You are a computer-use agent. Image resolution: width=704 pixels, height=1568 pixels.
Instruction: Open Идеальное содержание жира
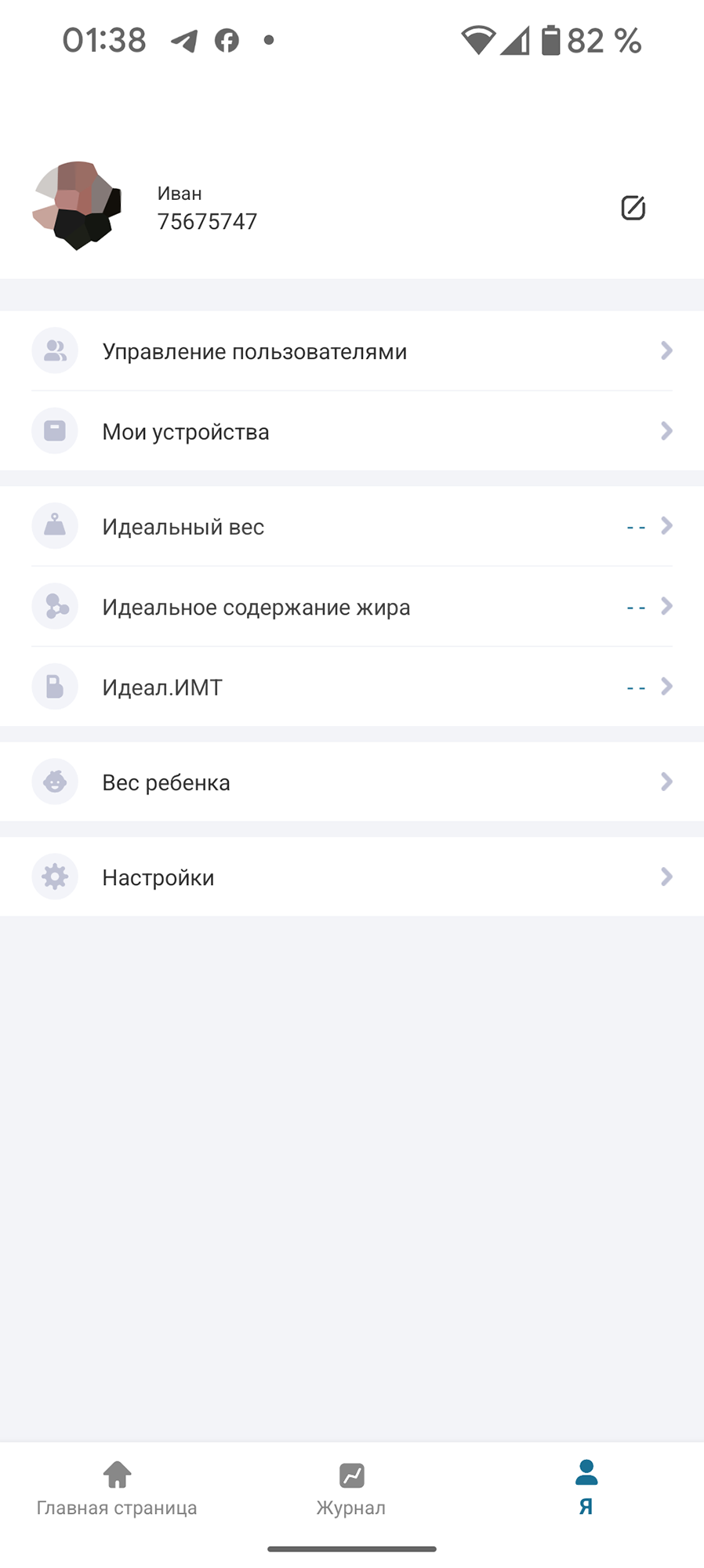tap(352, 607)
